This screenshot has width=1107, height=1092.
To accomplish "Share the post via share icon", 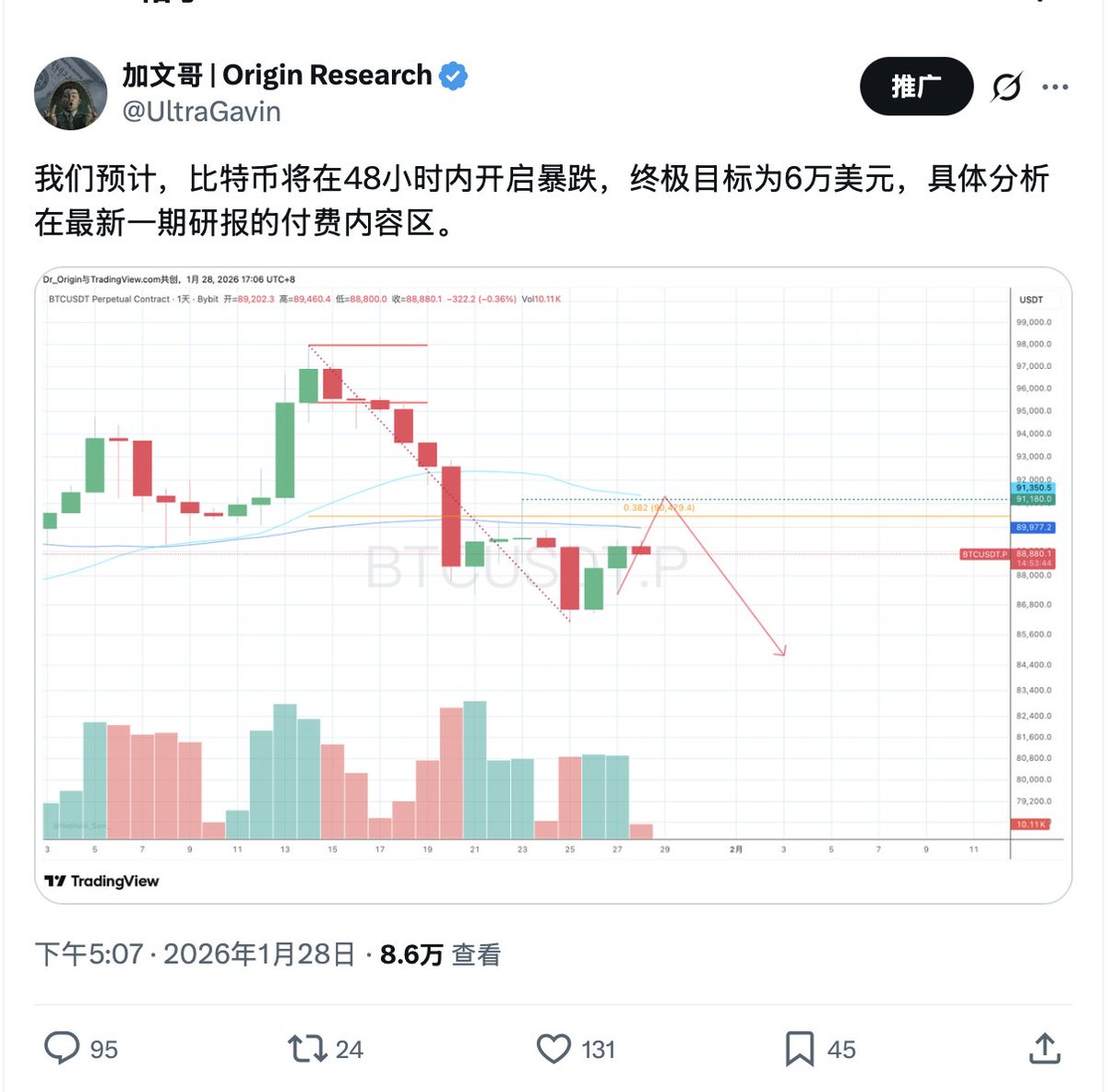I will (x=1043, y=1049).
